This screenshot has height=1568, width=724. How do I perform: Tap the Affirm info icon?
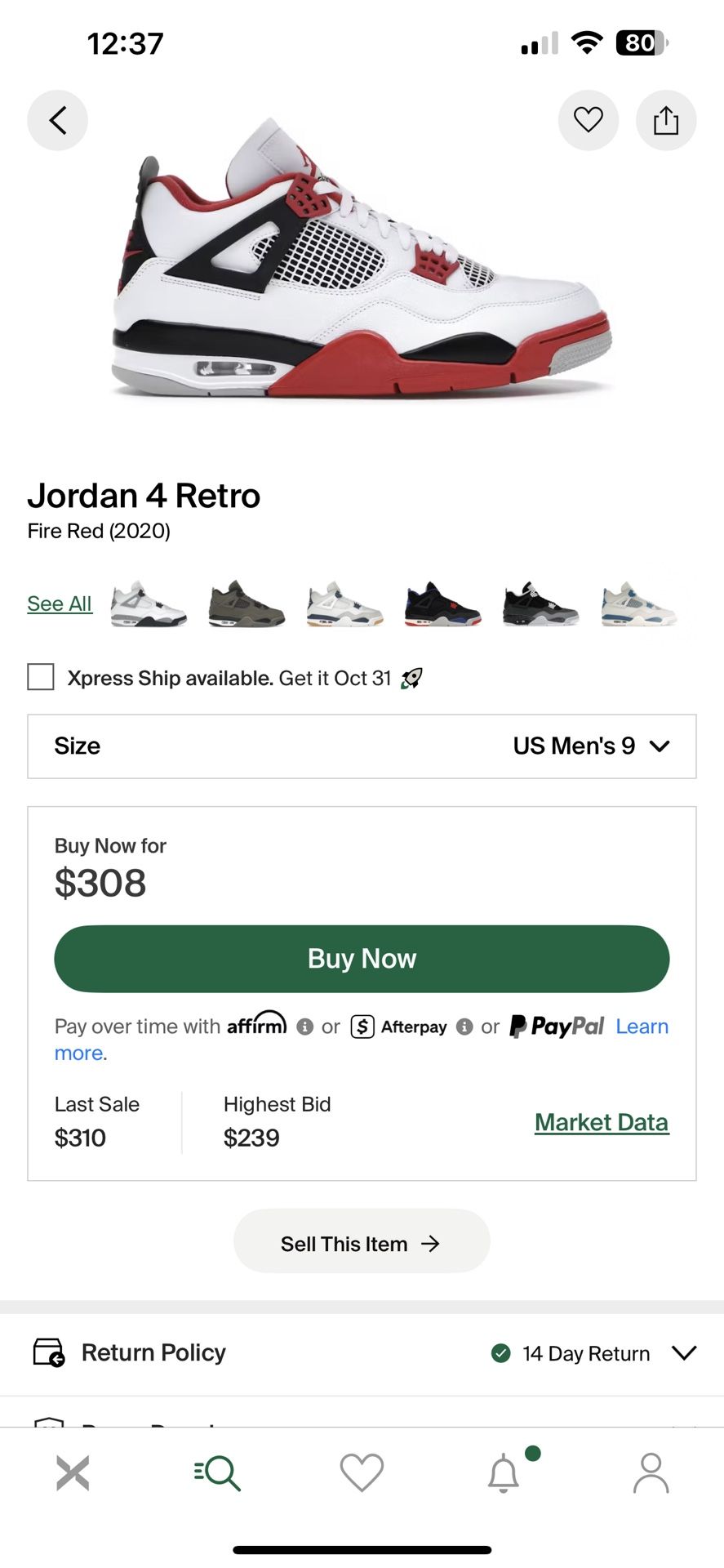(x=305, y=1027)
